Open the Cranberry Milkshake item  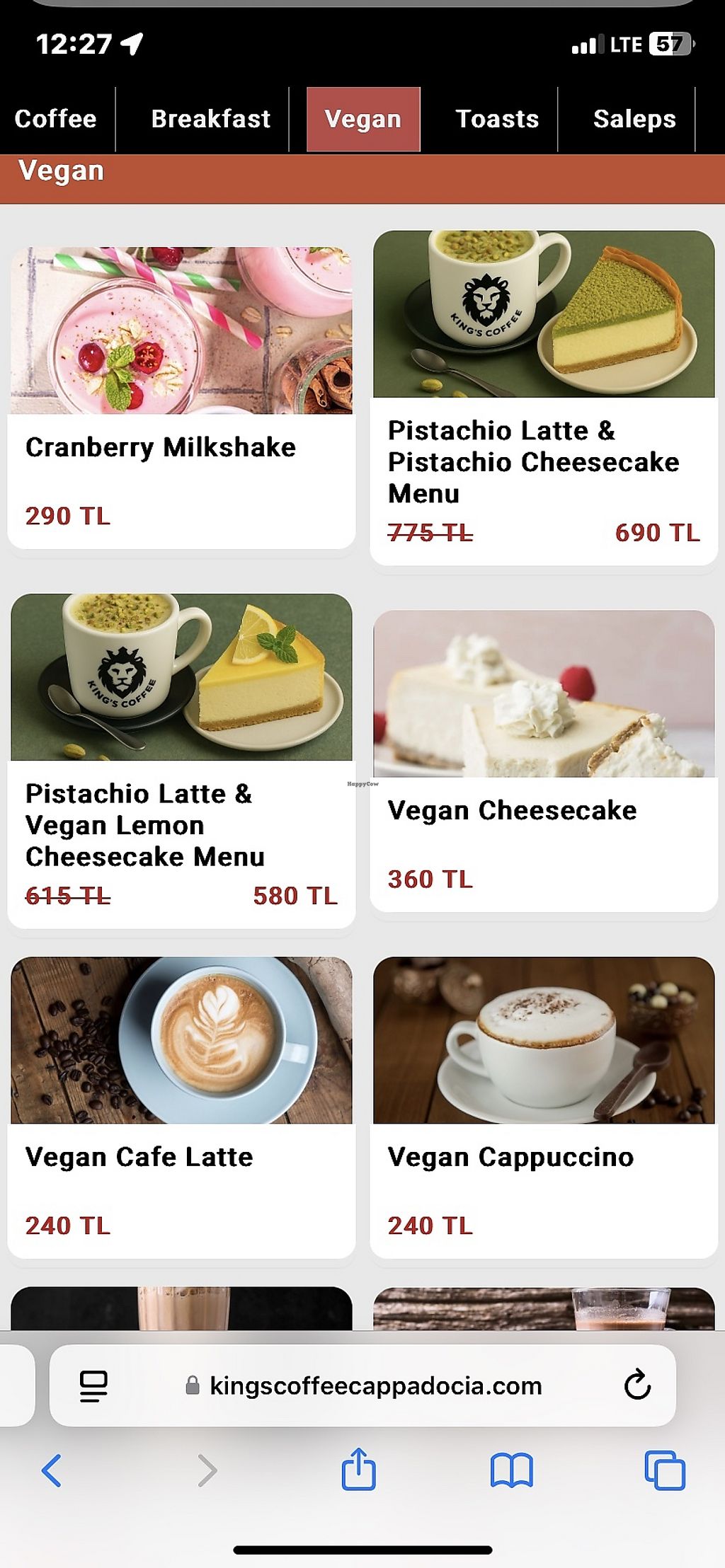181,396
